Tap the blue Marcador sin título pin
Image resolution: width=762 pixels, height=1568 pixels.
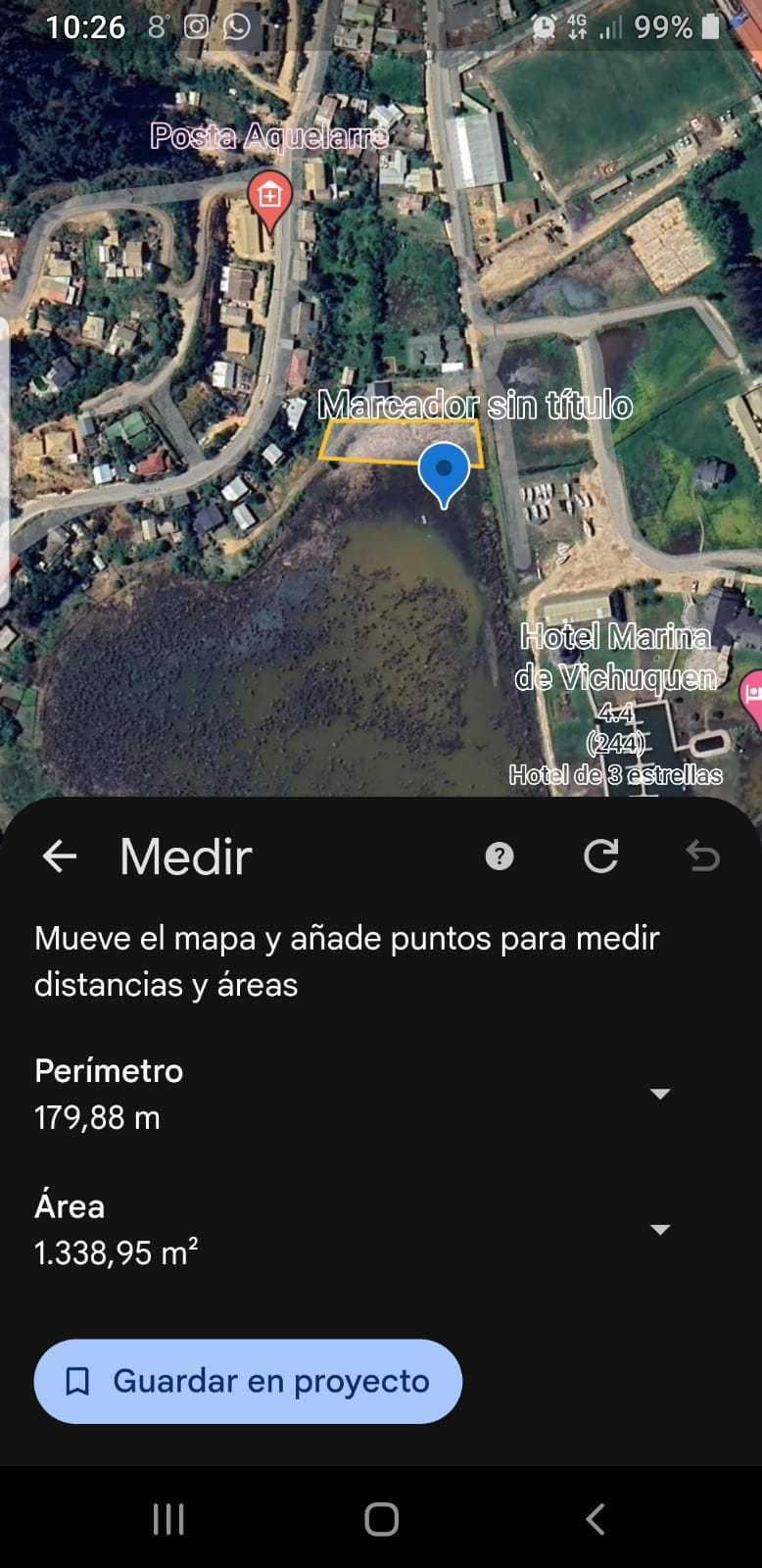[444, 471]
